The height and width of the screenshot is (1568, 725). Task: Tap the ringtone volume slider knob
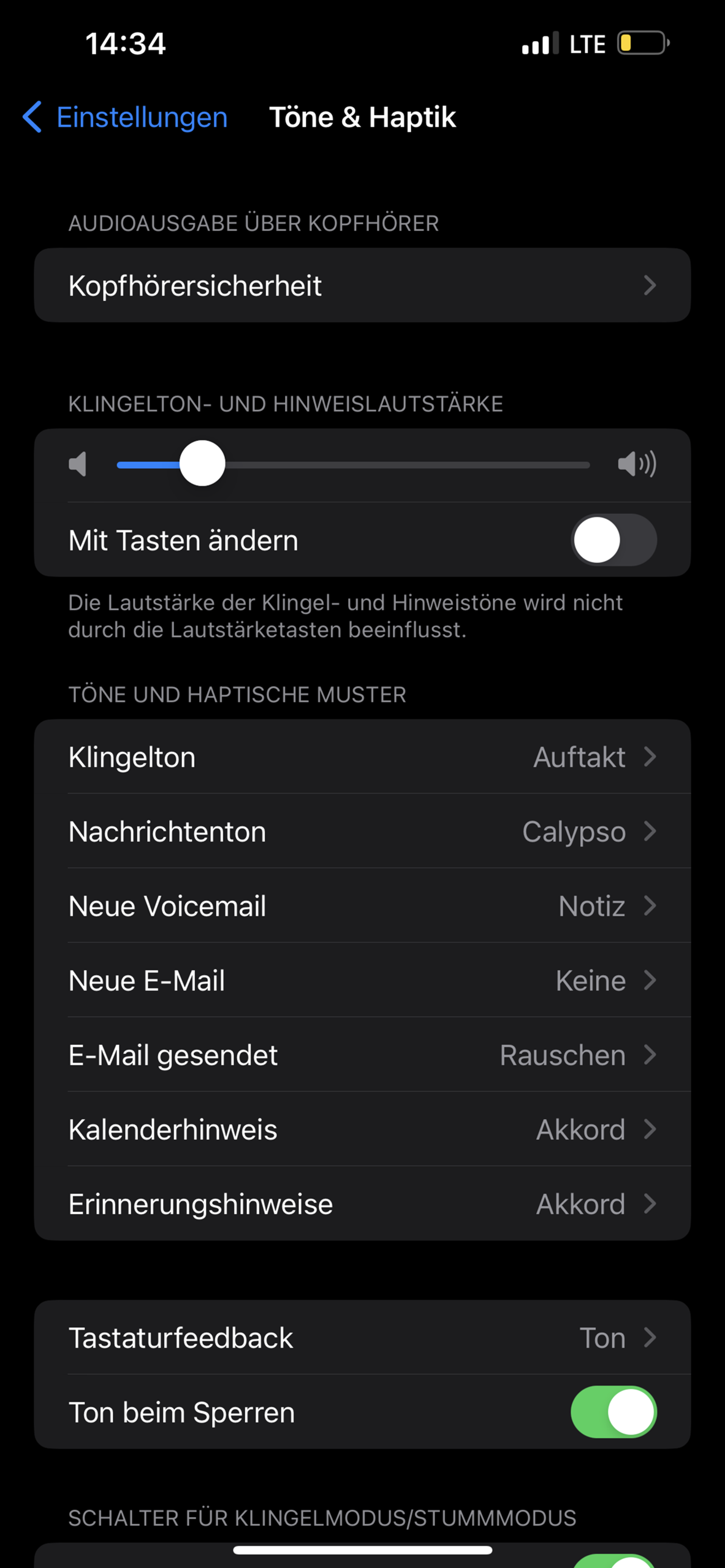203,464
